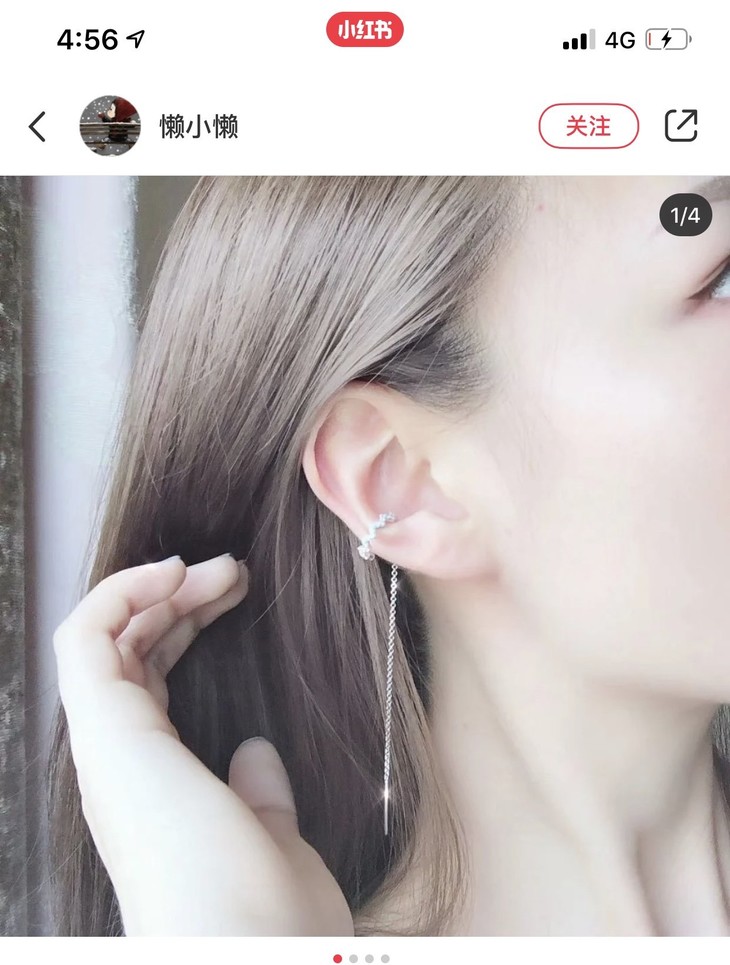Follow the author with 关注 button
The width and height of the screenshot is (730, 965).
pyautogui.click(x=588, y=126)
